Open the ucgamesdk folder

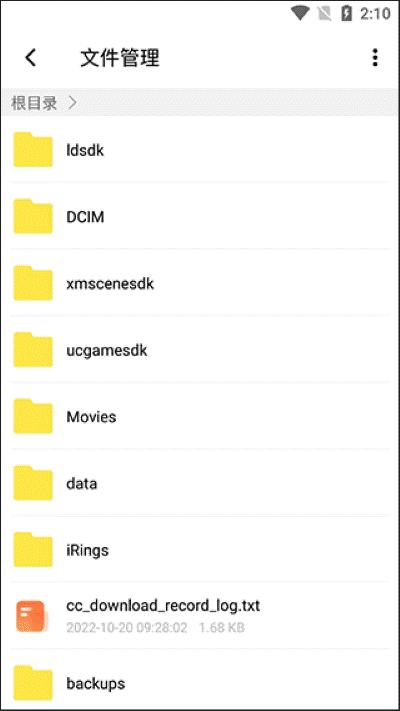coord(200,350)
